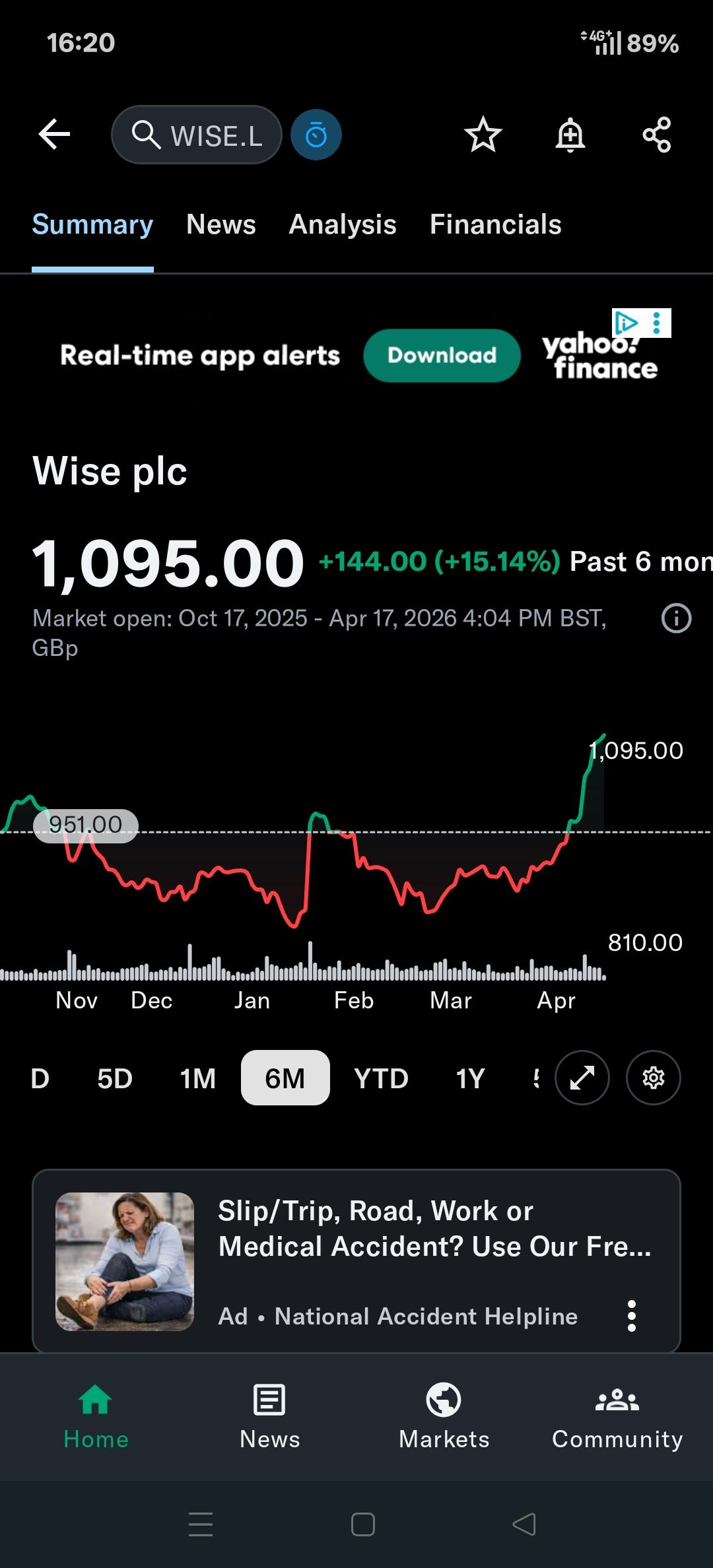The width and height of the screenshot is (713, 1568).
Task: Go back using the top arrow
Action: (54, 135)
